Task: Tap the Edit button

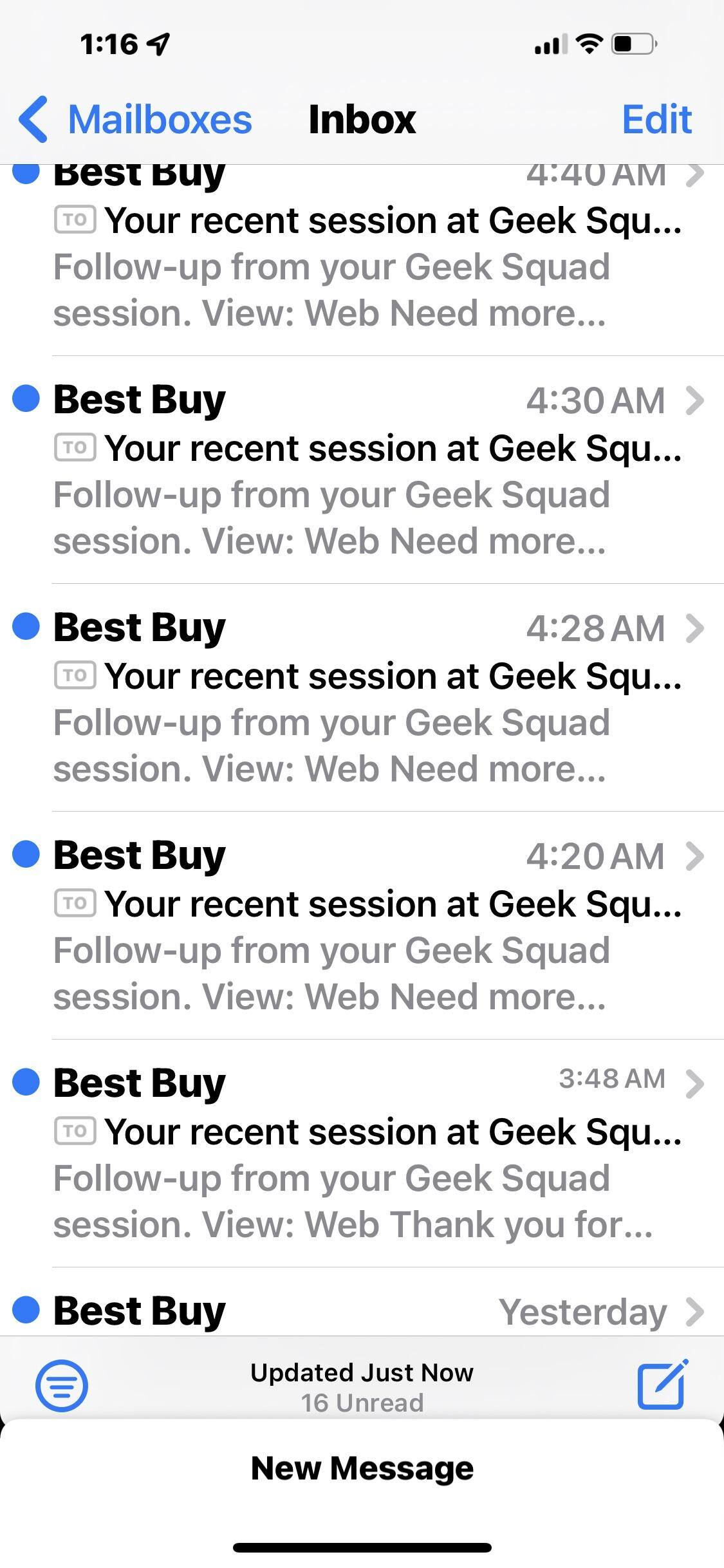Action: coord(656,120)
